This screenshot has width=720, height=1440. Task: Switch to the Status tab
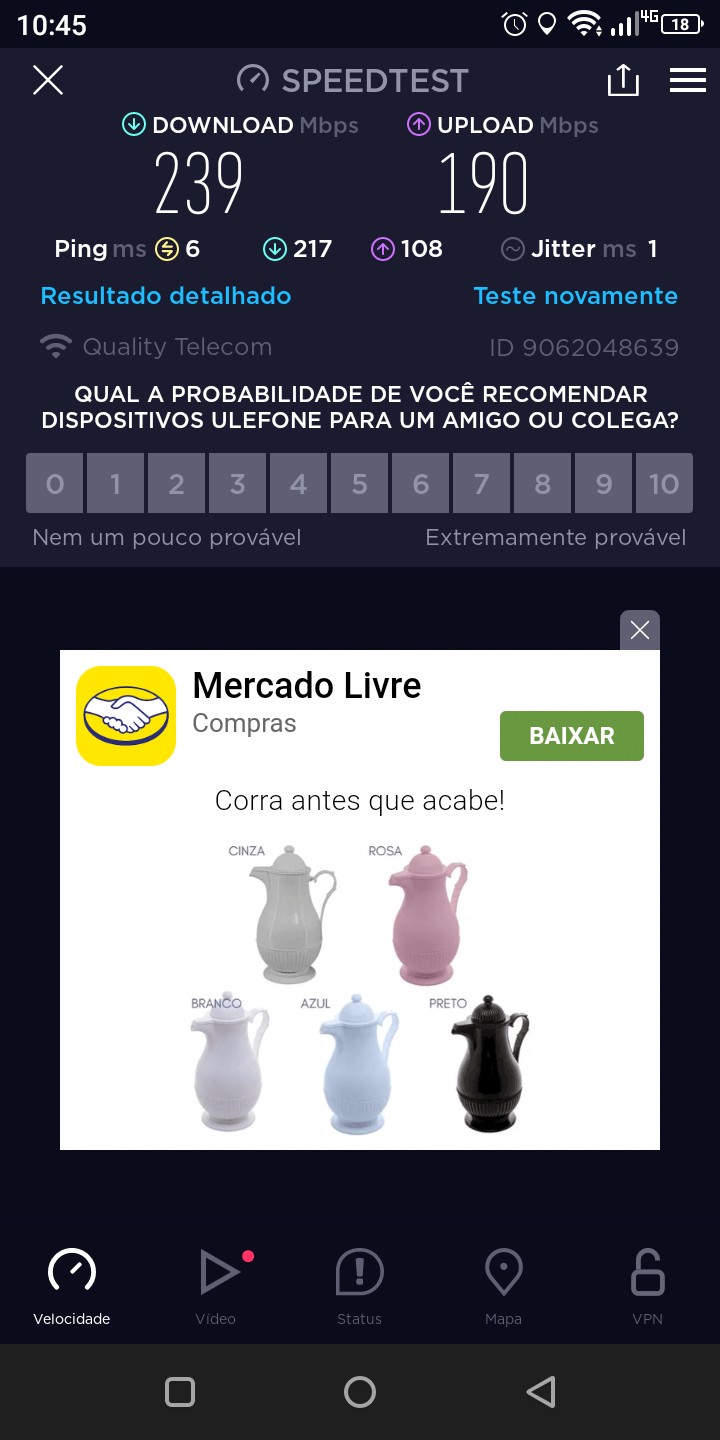[x=359, y=1286]
